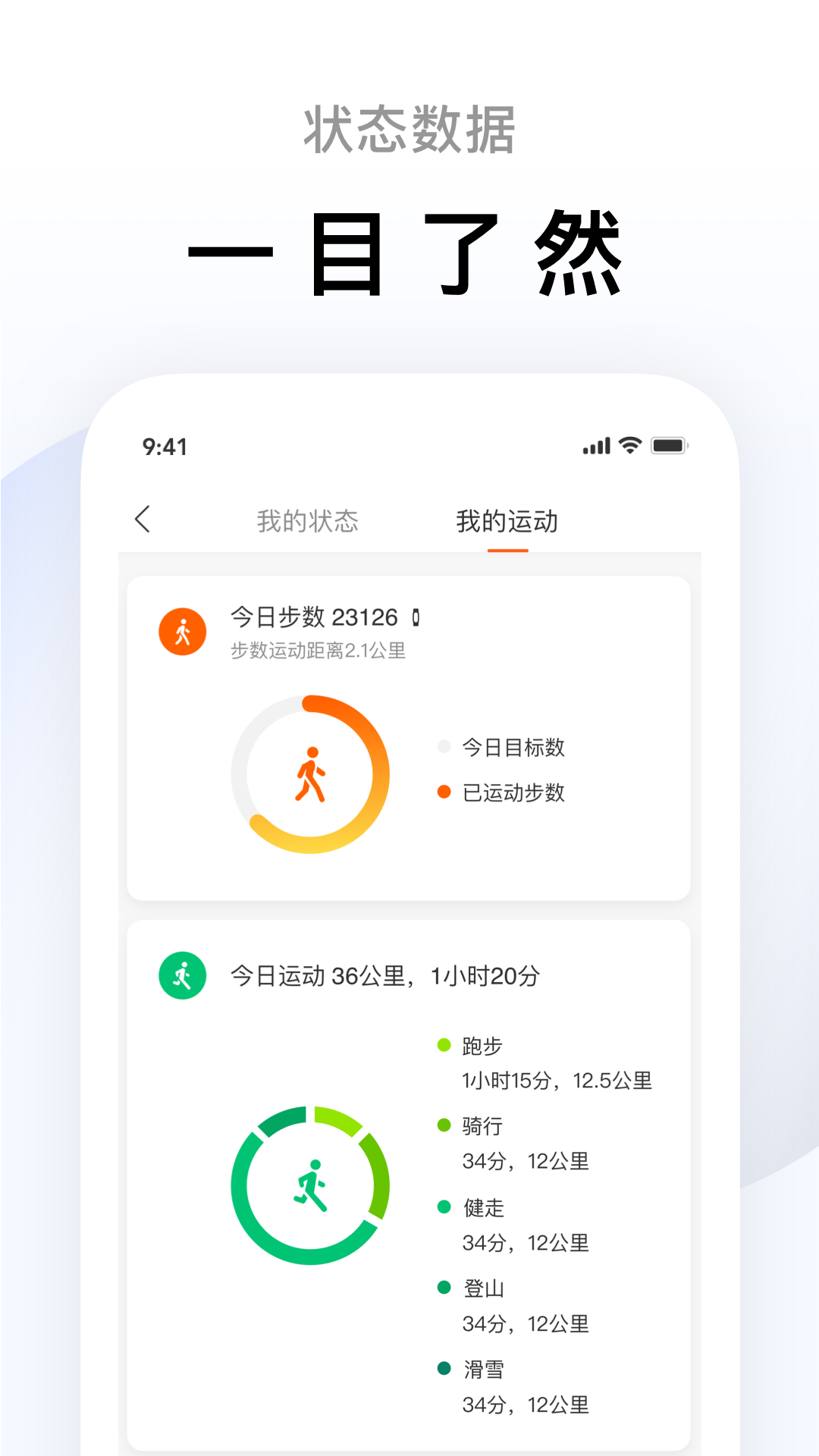This screenshot has width=819, height=1456.
Task: Select the orange walking steps icon
Action: (182, 632)
